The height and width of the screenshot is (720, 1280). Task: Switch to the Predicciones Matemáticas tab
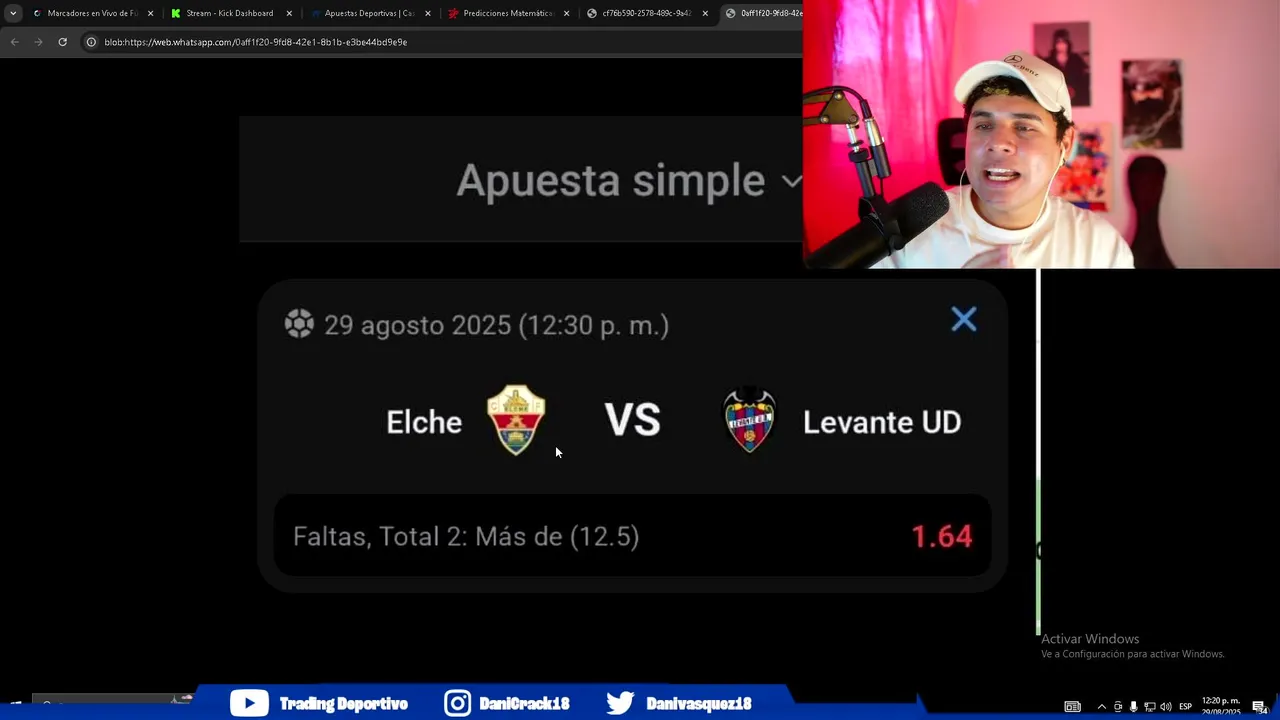507,13
